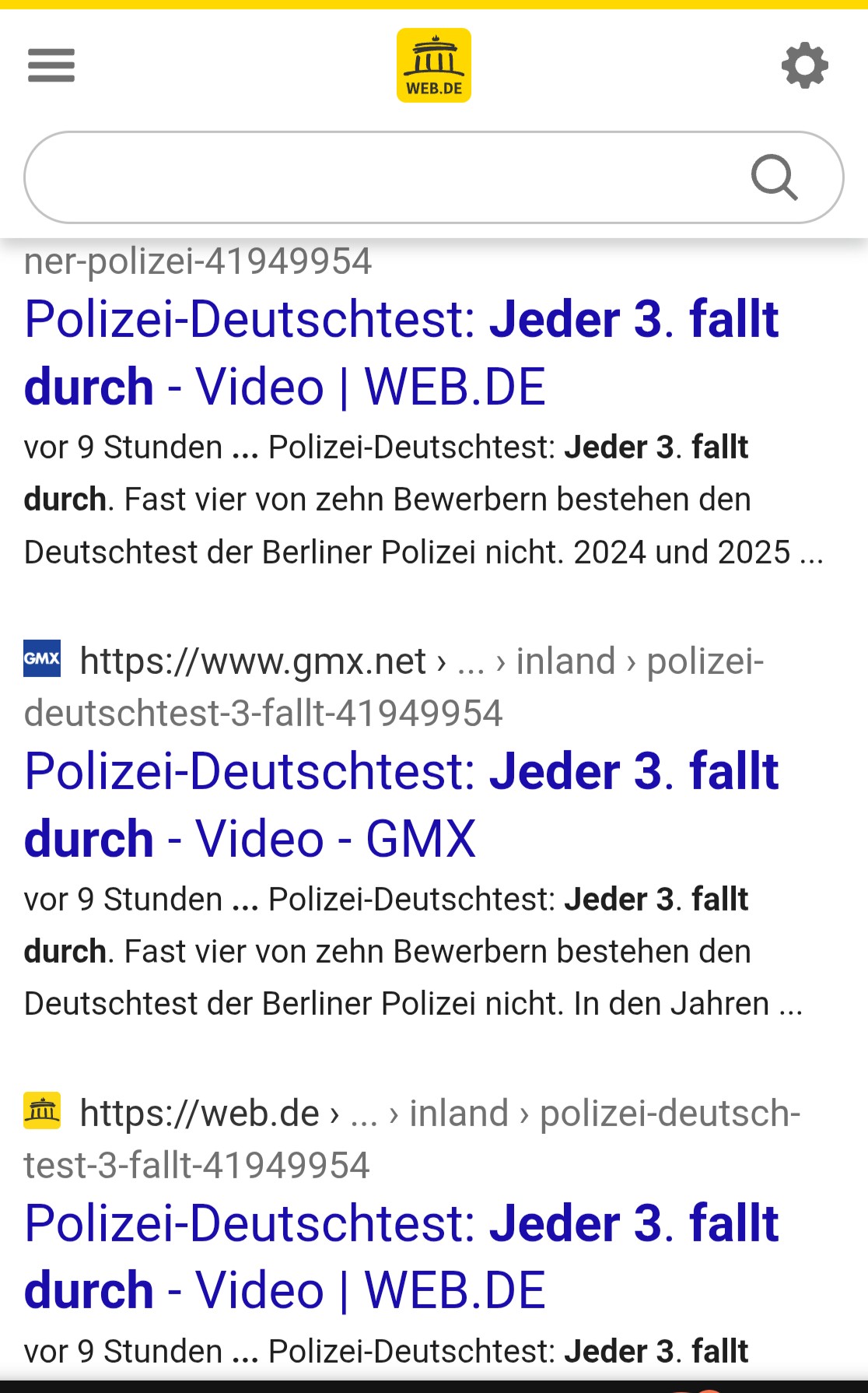Tap the magnifier search icon
Image resolution: width=868 pixels, height=1393 pixels.
(775, 177)
